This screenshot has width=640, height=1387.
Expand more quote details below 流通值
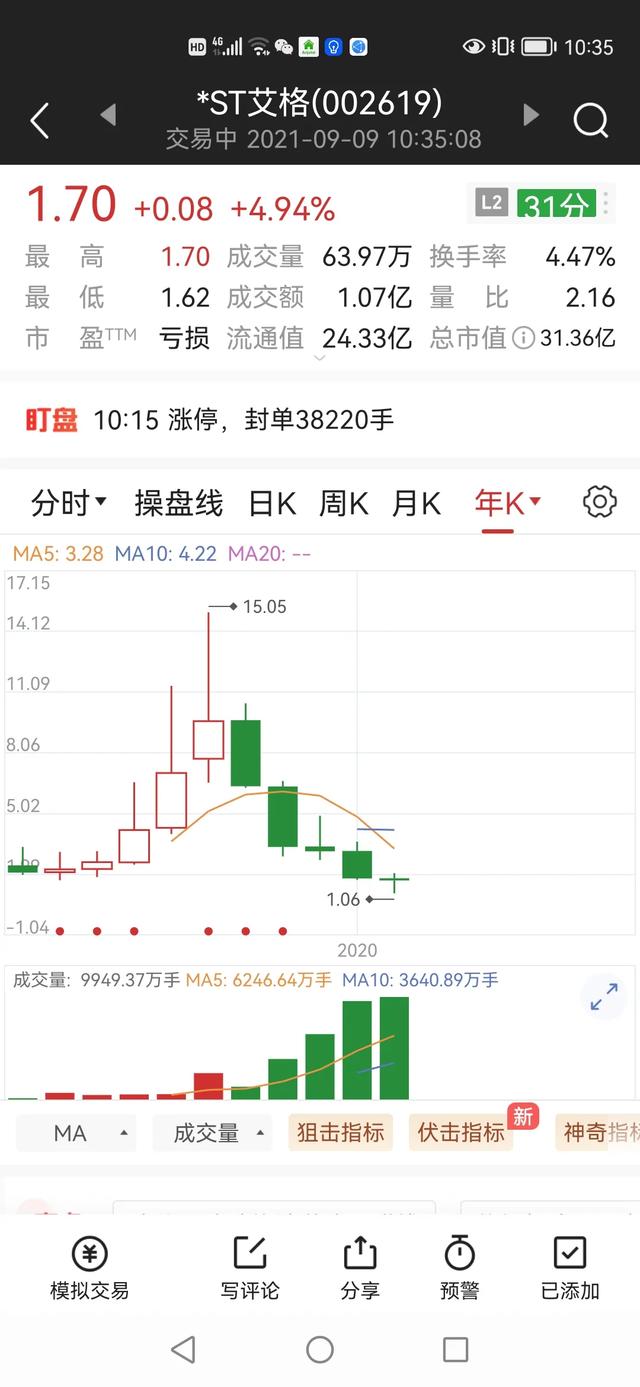coord(320,357)
